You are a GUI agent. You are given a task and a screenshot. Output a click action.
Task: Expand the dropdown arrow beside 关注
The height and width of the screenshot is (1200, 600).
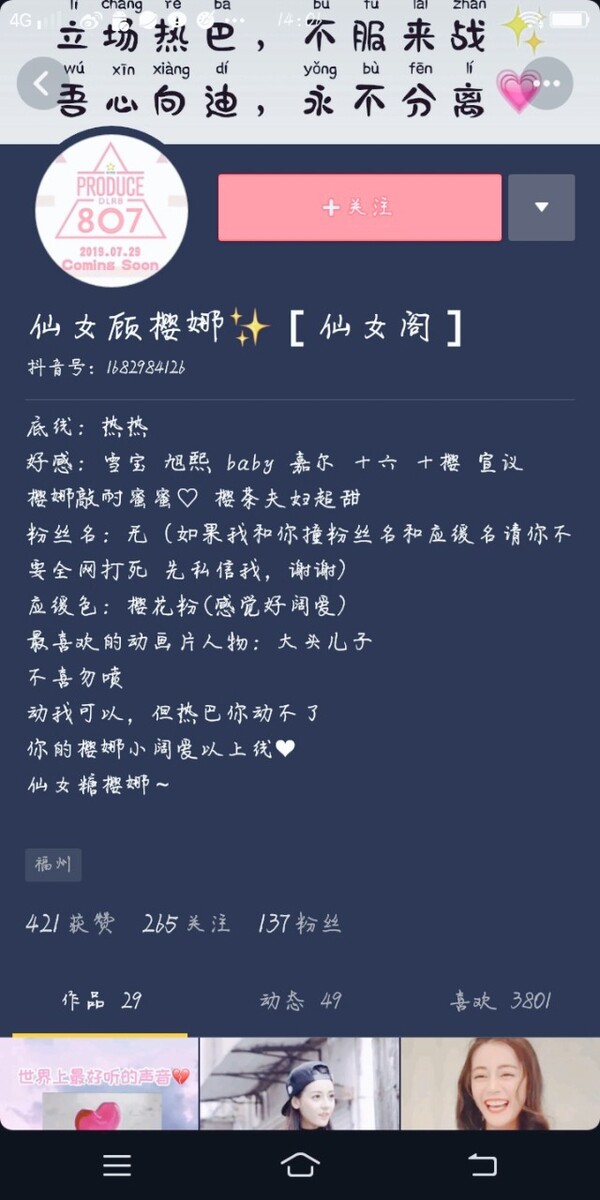click(x=541, y=207)
